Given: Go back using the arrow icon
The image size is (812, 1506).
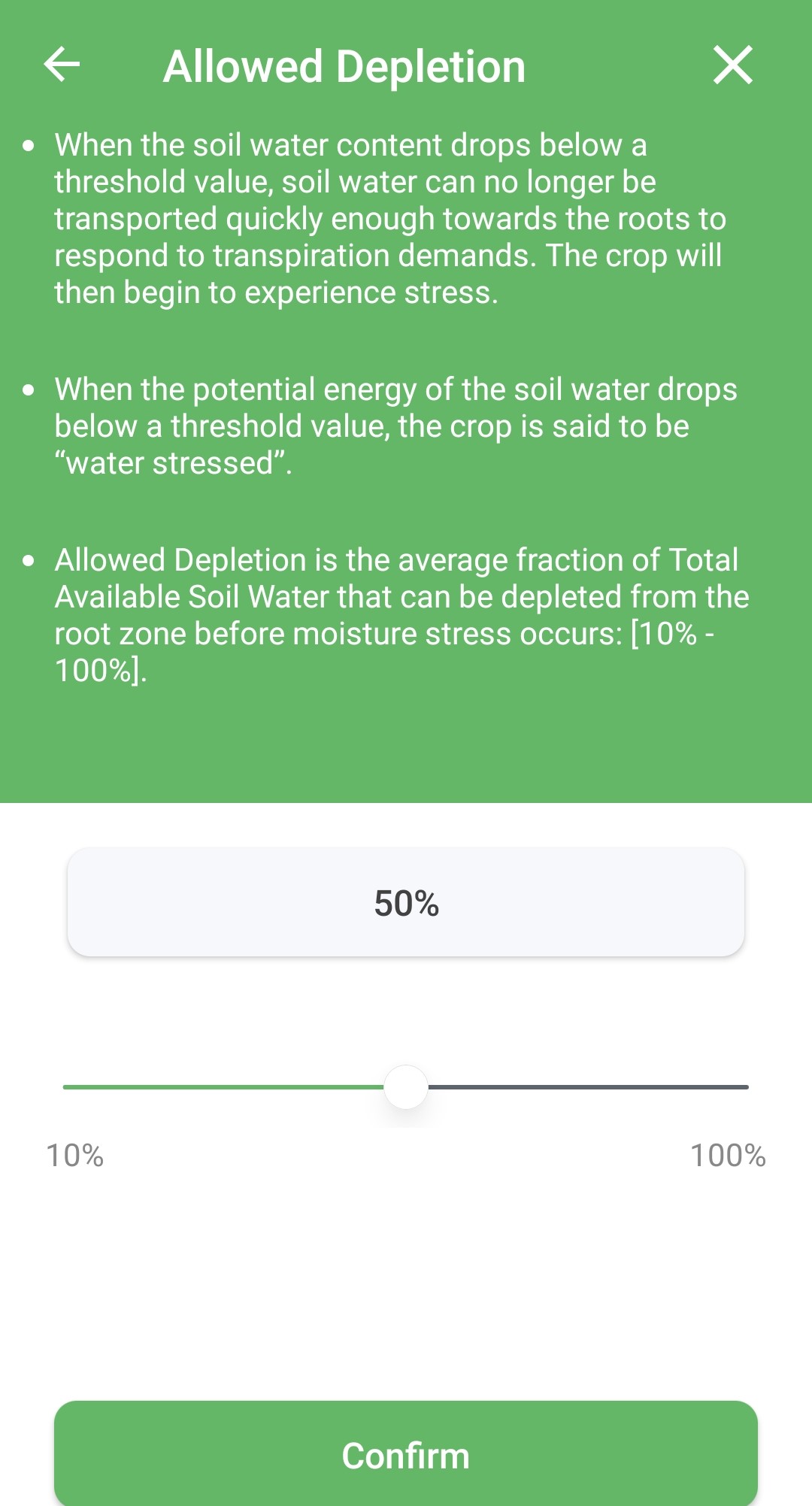Looking at the screenshot, I should click(62, 64).
